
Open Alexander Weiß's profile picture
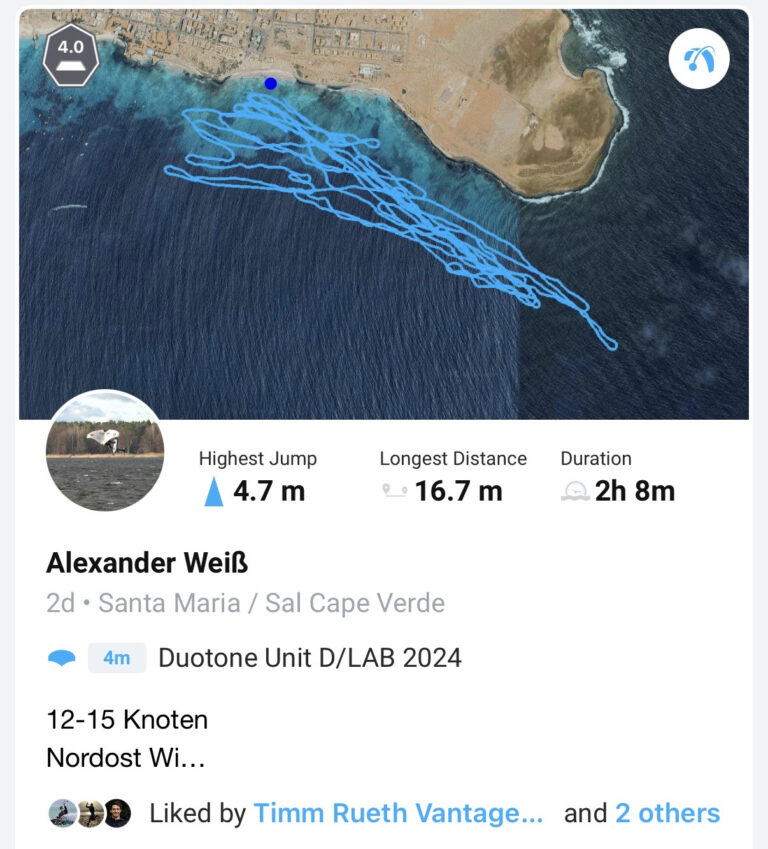click(x=105, y=450)
